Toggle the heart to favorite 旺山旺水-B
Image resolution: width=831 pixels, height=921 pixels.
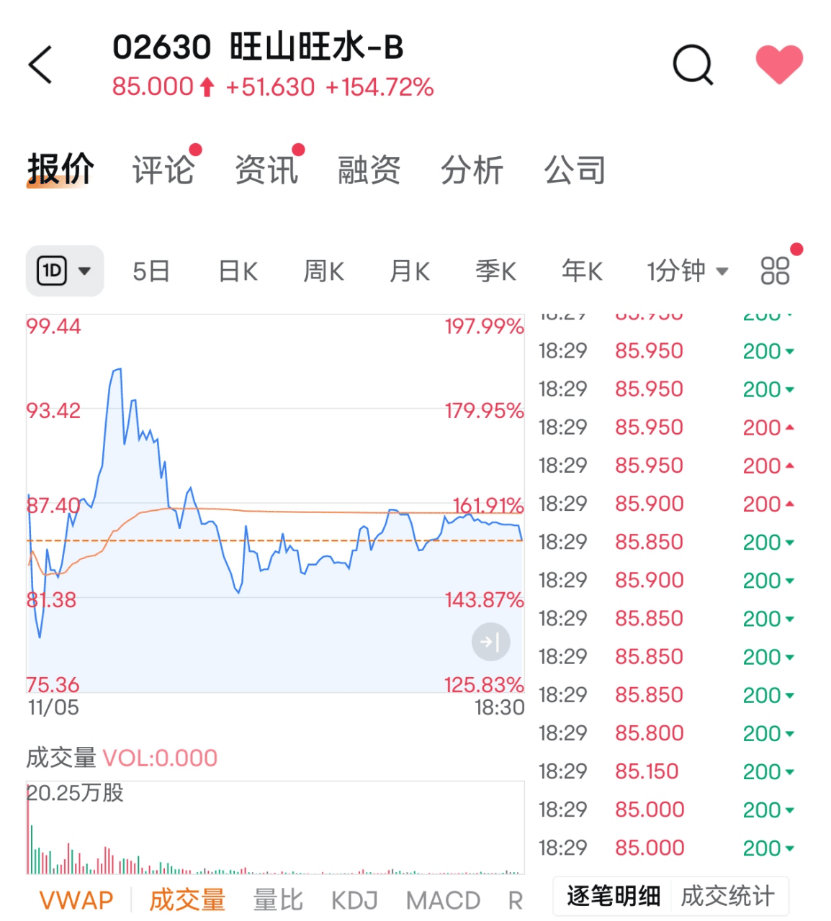click(778, 65)
